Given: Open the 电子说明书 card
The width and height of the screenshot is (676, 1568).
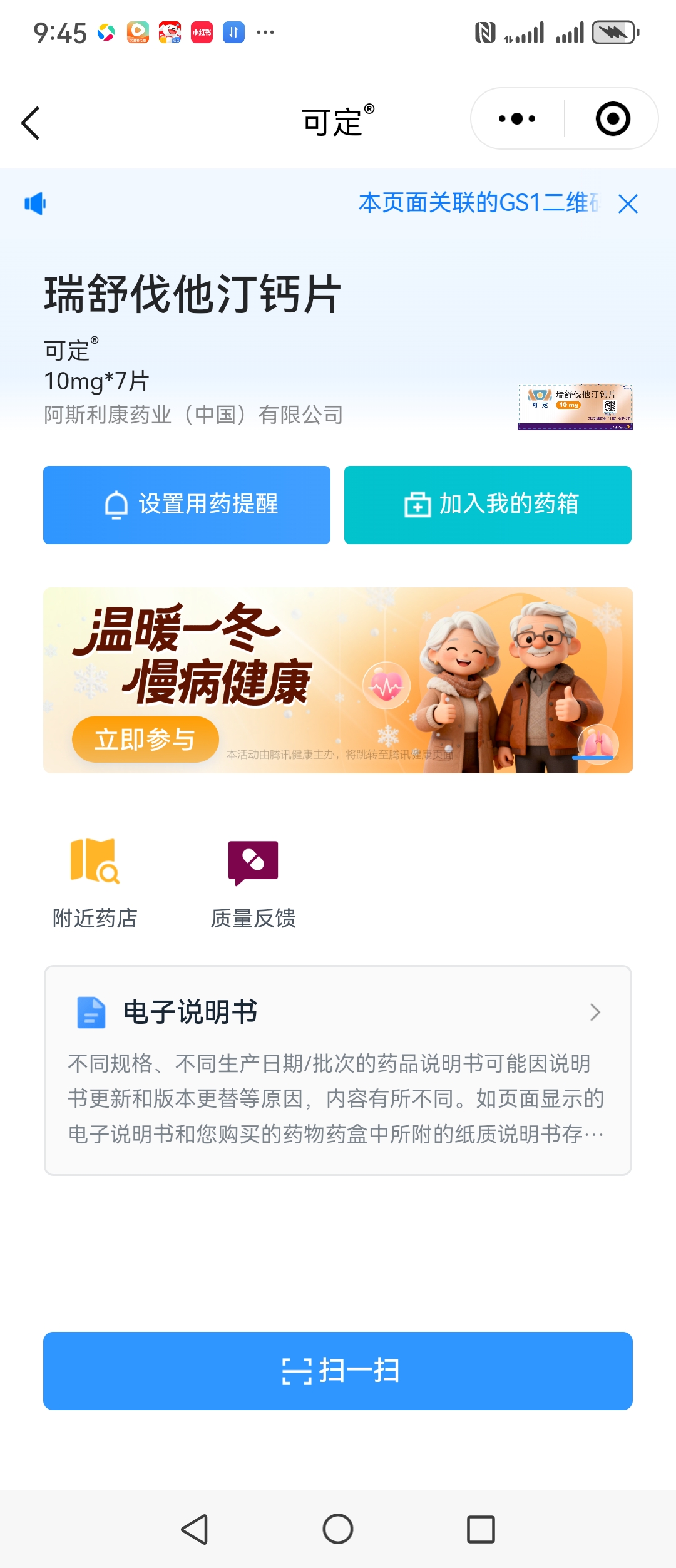Looking at the screenshot, I should tap(338, 1070).
